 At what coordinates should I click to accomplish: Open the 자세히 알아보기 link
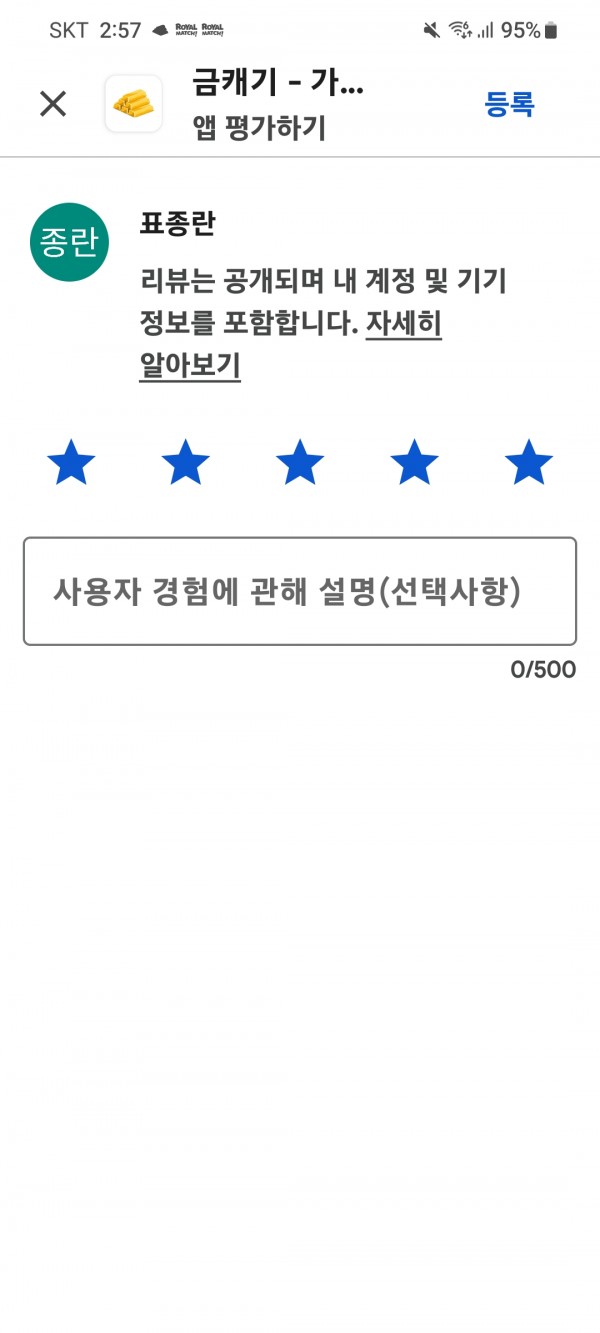(290, 345)
